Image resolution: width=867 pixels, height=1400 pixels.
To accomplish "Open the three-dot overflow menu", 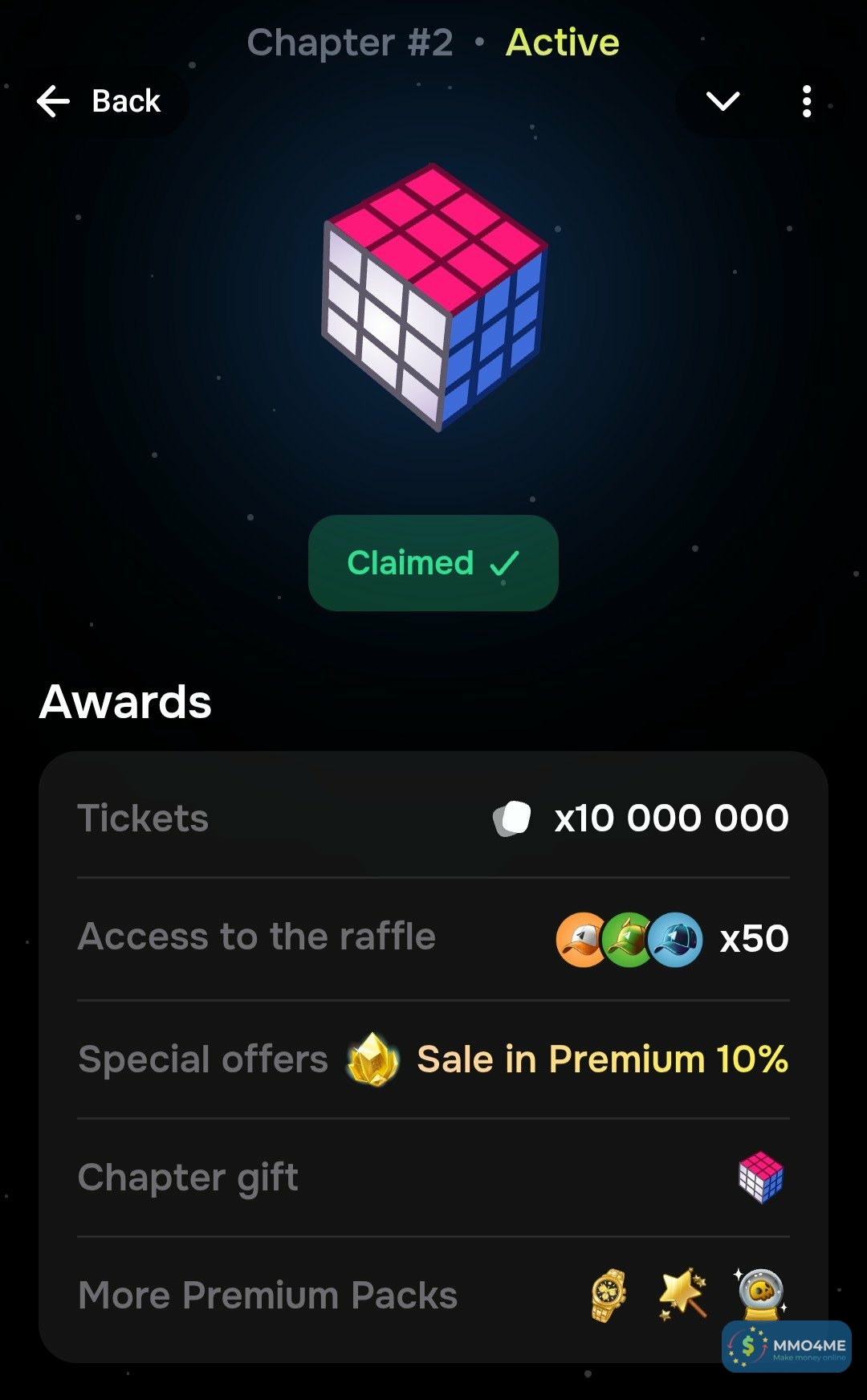I will click(807, 102).
